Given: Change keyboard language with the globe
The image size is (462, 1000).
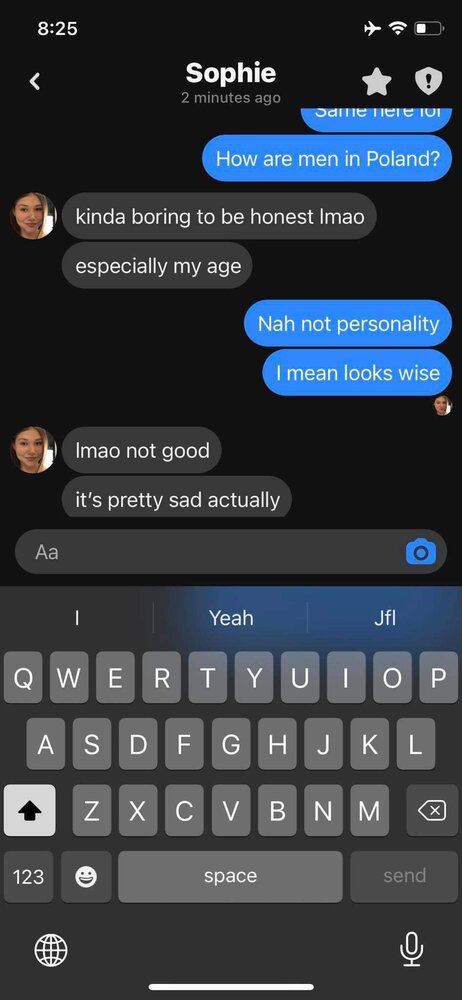Looking at the screenshot, I should click(x=50, y=950).
